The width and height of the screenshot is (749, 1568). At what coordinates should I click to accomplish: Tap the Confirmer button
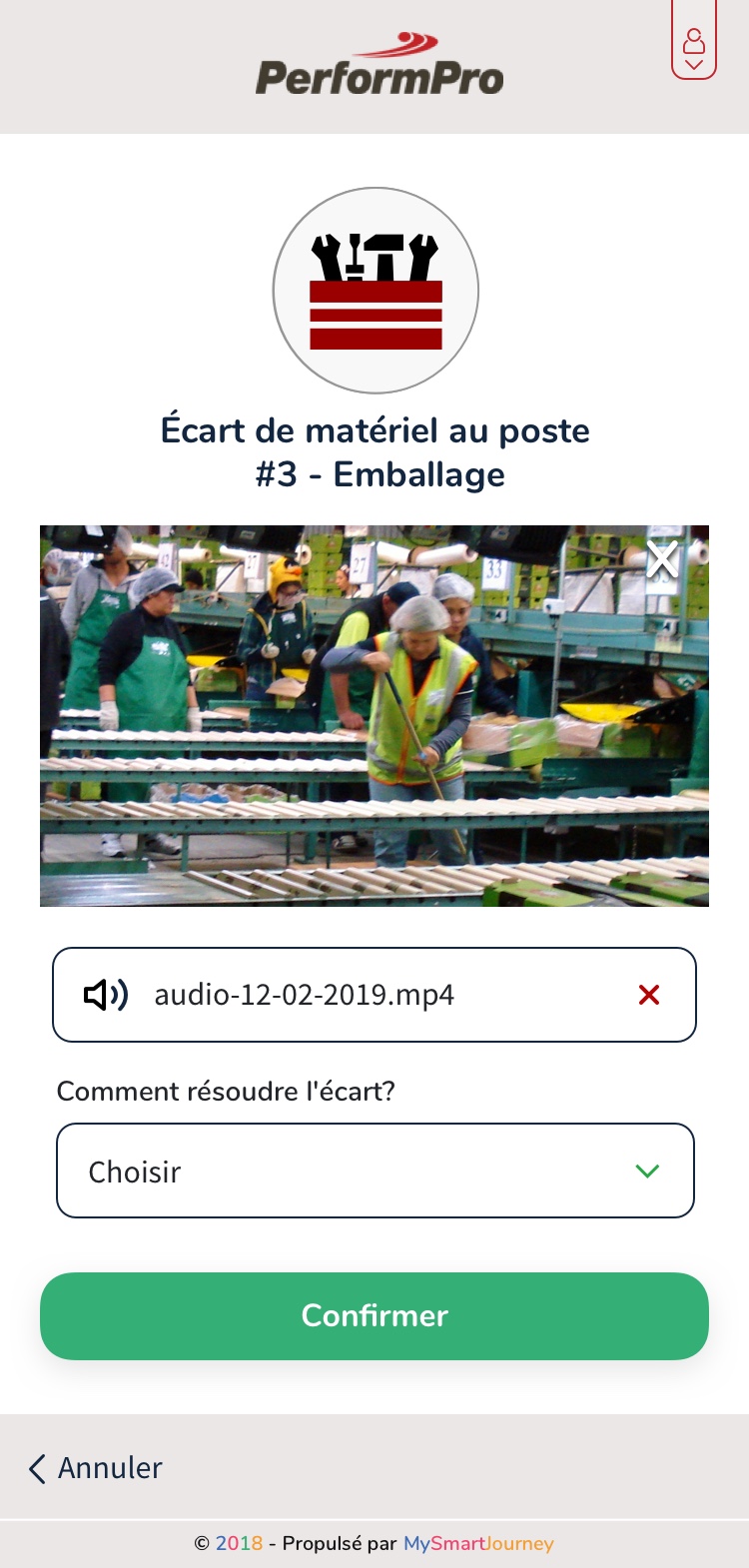tap(374, 1315)
